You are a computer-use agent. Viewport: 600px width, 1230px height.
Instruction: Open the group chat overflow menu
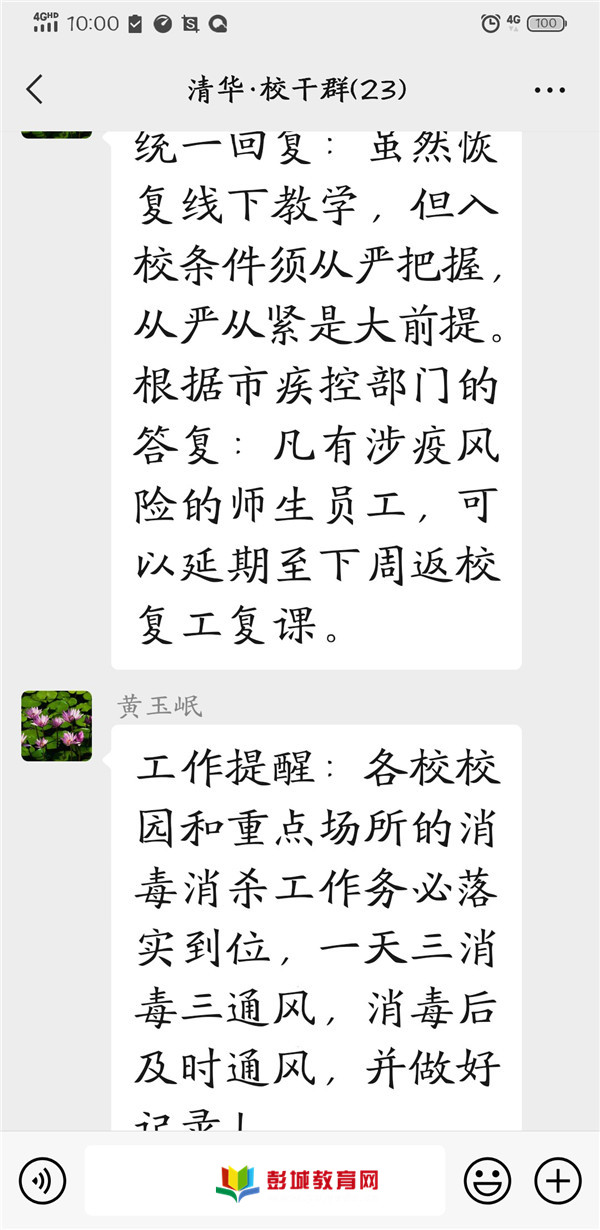click(549, 90)
